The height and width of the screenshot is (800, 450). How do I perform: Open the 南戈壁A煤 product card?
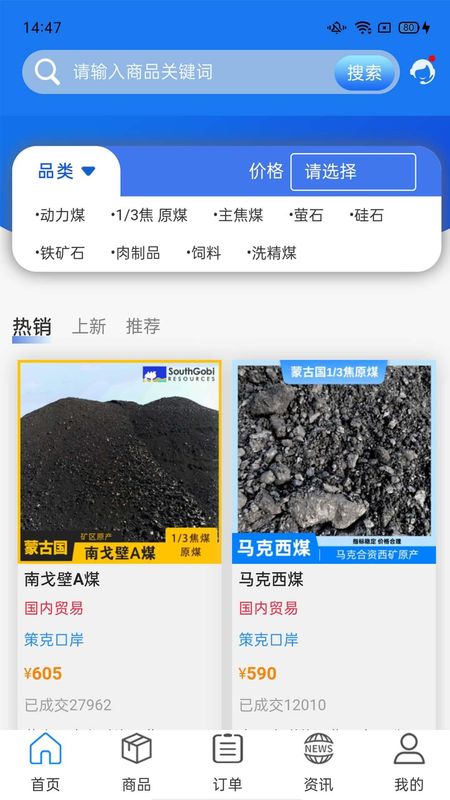[120, 544]
